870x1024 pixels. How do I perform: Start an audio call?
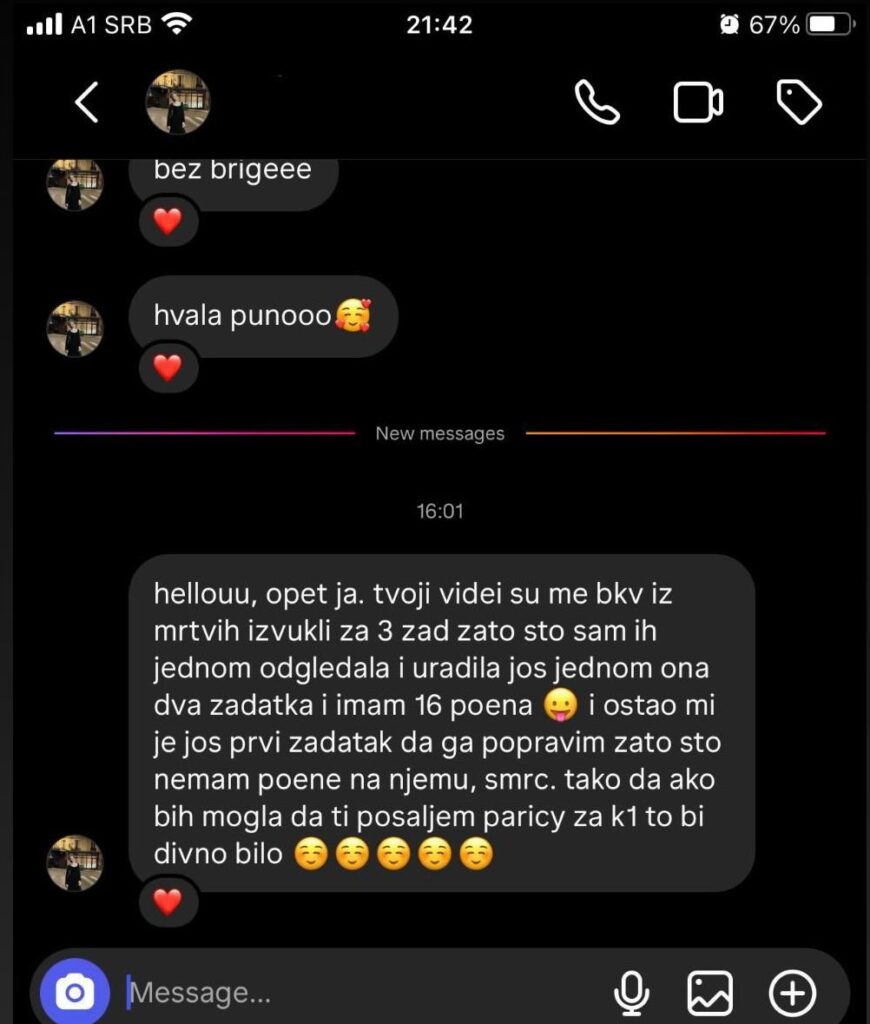pyautogui.click(x=597, y=102)
